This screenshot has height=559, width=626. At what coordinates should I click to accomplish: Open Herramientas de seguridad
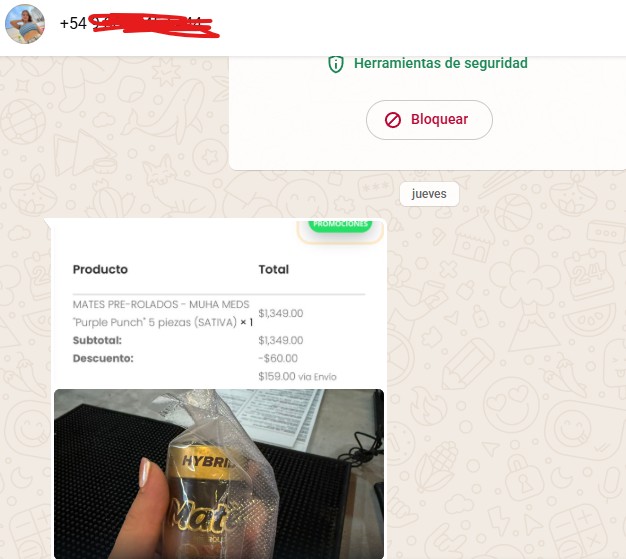point(428,64)
